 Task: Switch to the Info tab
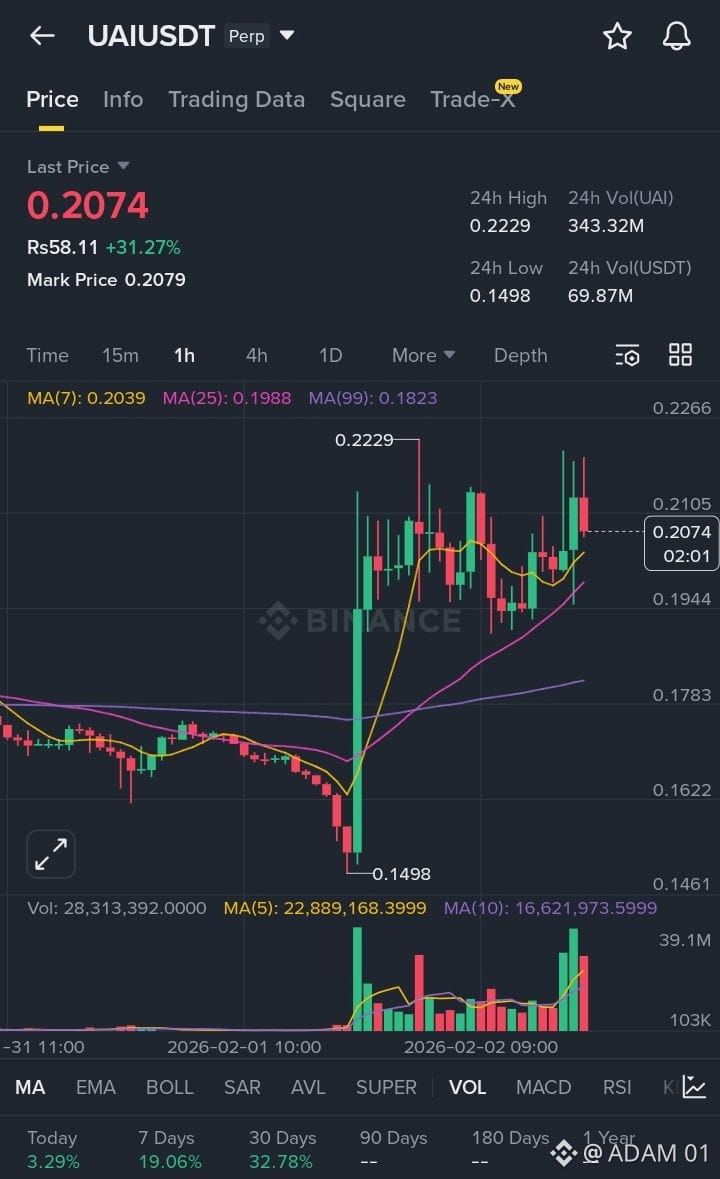click(123, 99)
